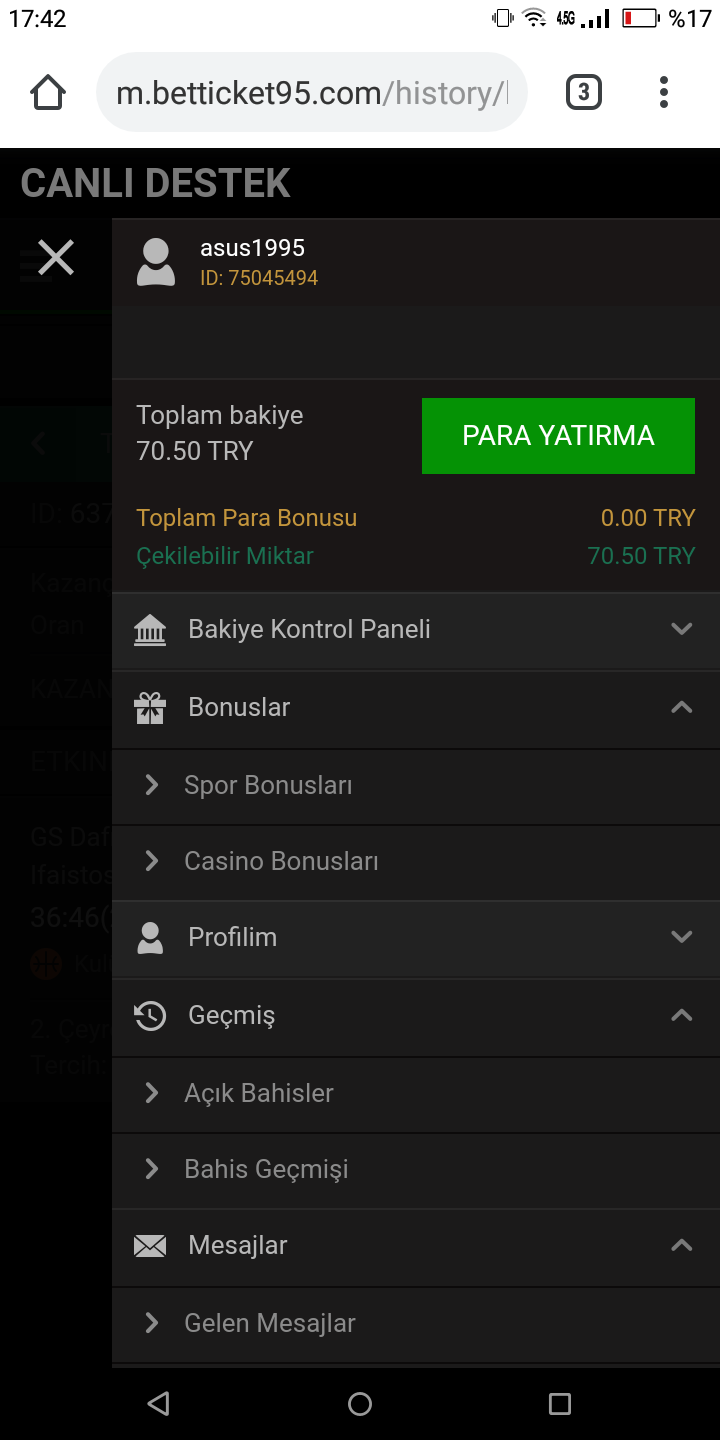Screen dimensions: 720x1440
Task: Open Bahis Geçmişi
Action: 416,1170
